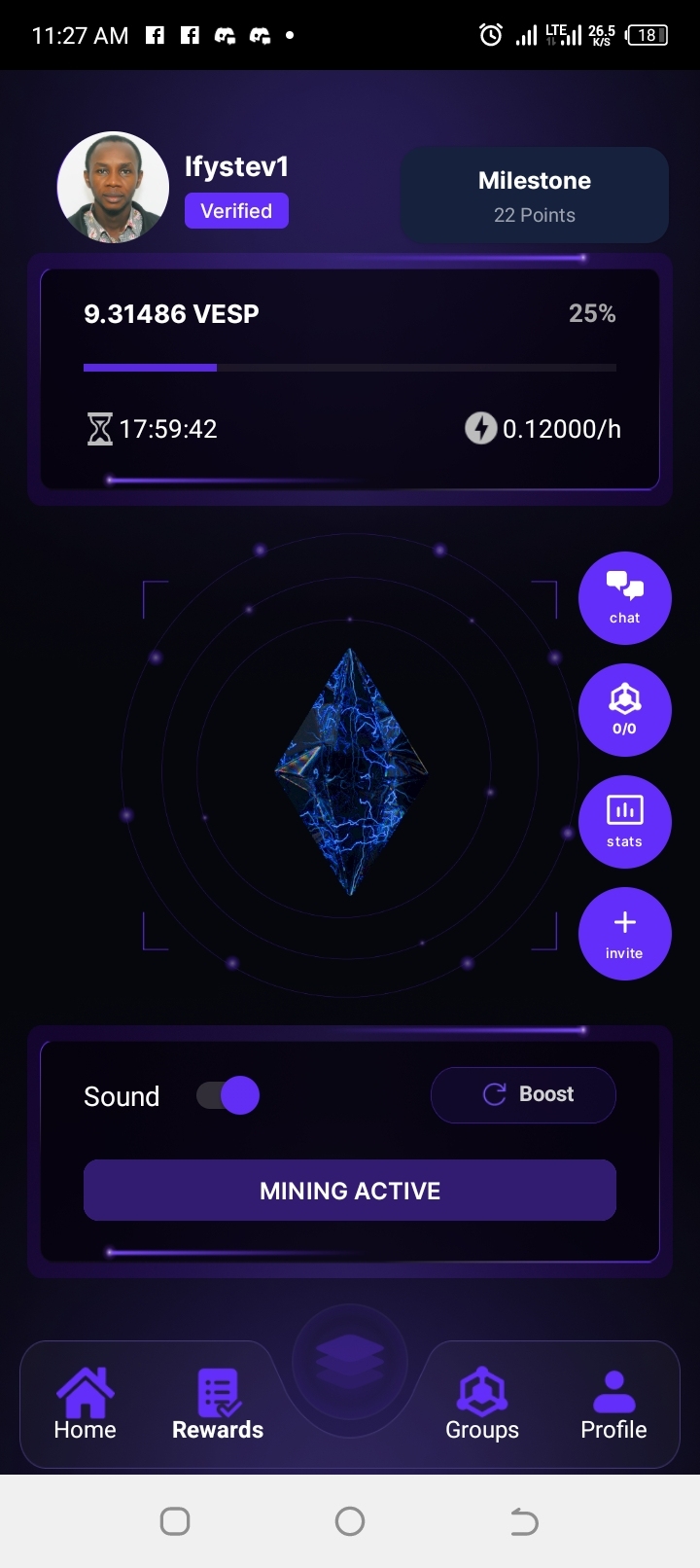This screenshot has height=1568, width=700.
Task: Open the 0/0 team button
Action: (x=624, y=710)
